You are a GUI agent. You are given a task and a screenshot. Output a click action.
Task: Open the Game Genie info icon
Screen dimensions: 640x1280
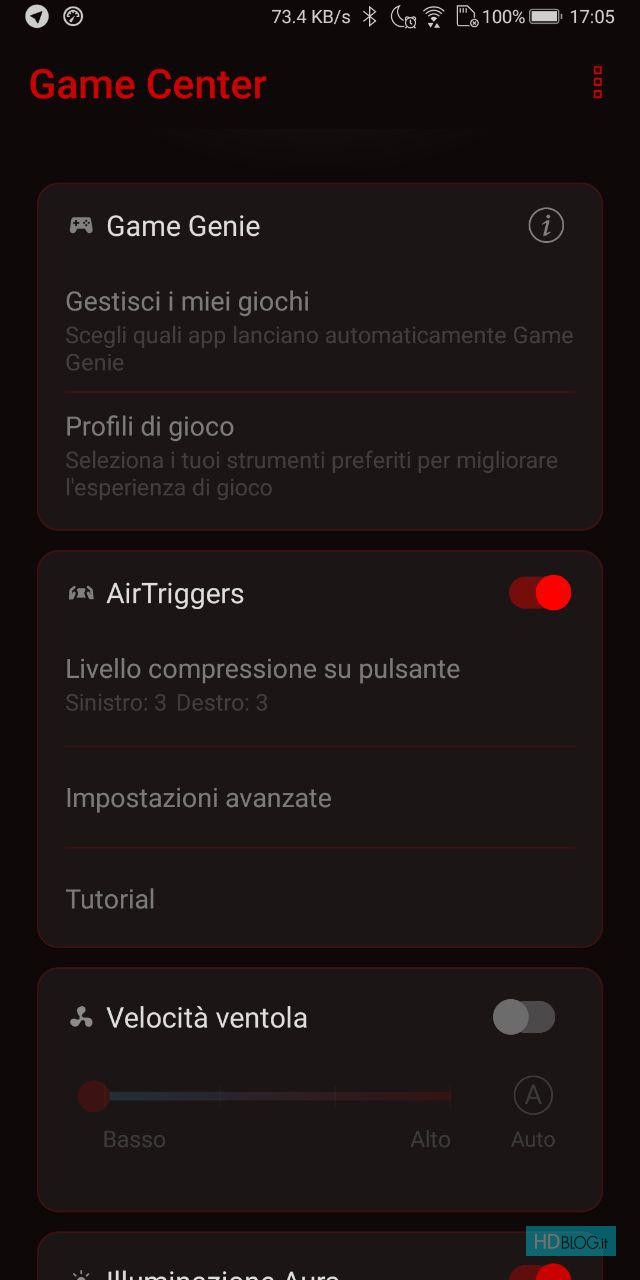click(x=546, y=226)
